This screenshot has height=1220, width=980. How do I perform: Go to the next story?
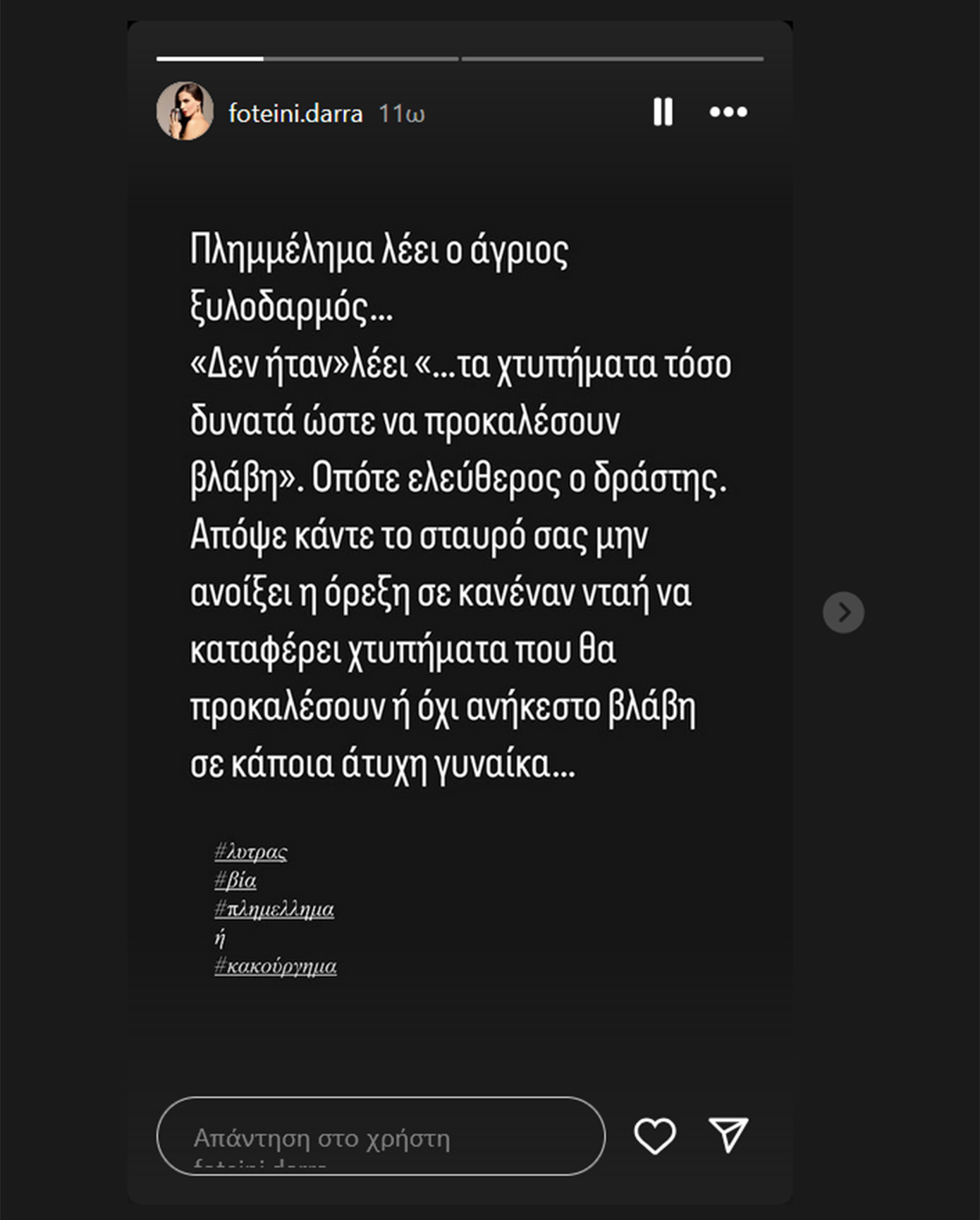coord(843,612)
